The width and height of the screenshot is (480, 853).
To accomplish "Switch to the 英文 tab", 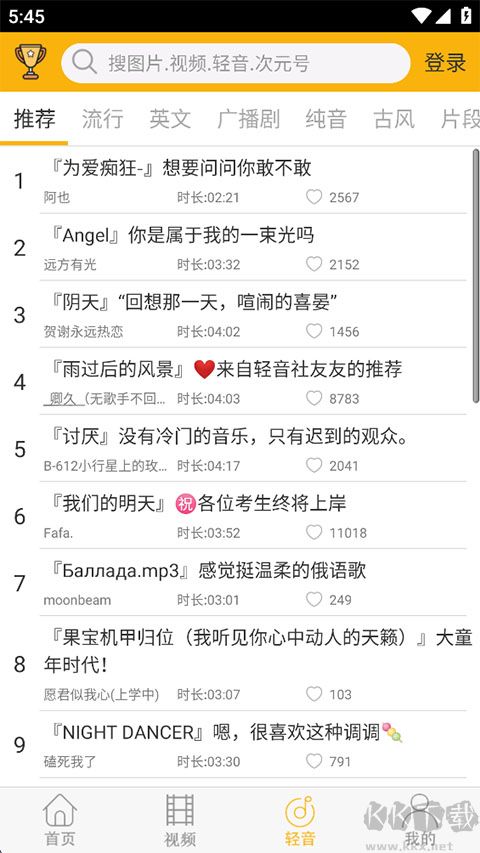I will [x=170, y=119].
